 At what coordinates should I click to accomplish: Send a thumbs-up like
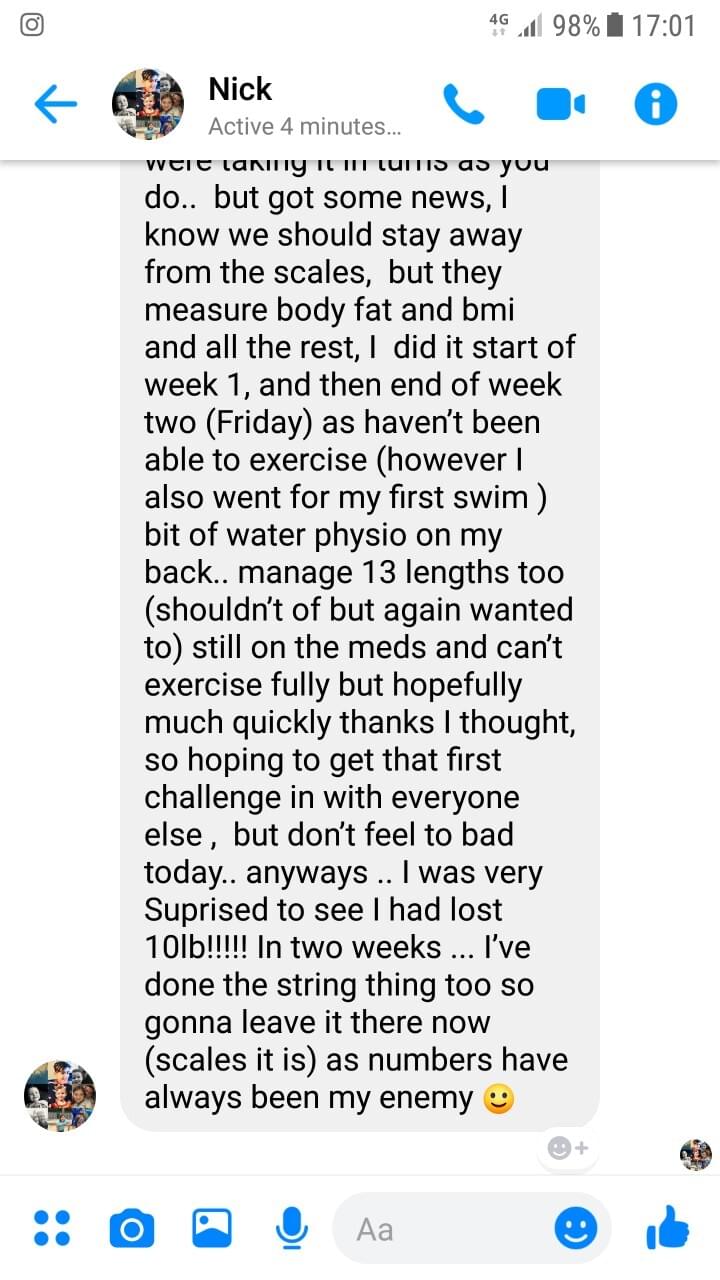(667, 1226)
